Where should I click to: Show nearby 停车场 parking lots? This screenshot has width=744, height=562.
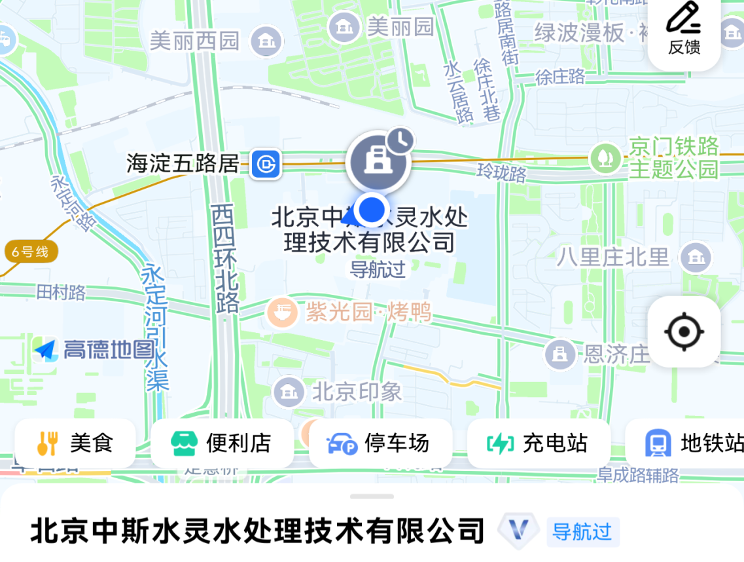pyautogui.click(x=379, y=443)
